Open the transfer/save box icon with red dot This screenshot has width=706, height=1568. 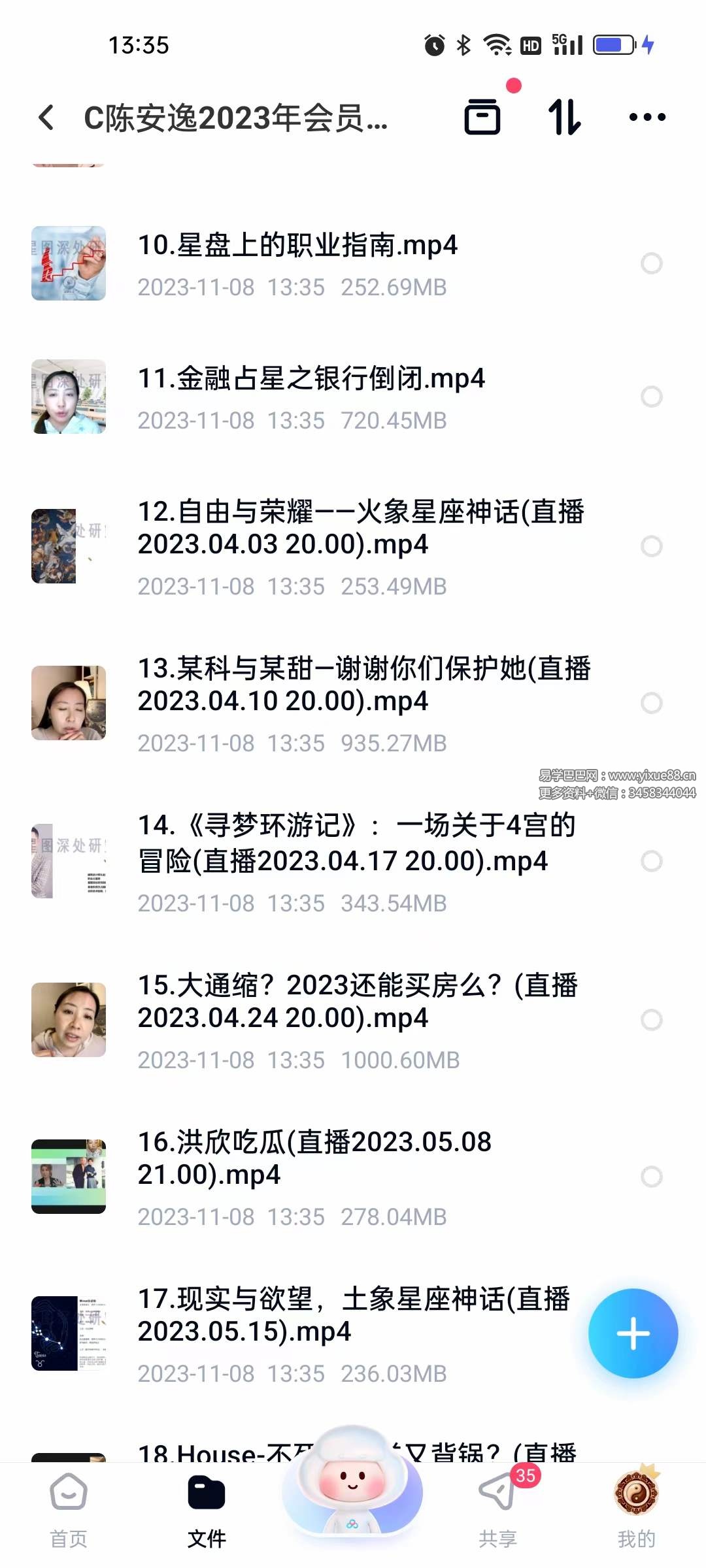click(x=483, y=118)
